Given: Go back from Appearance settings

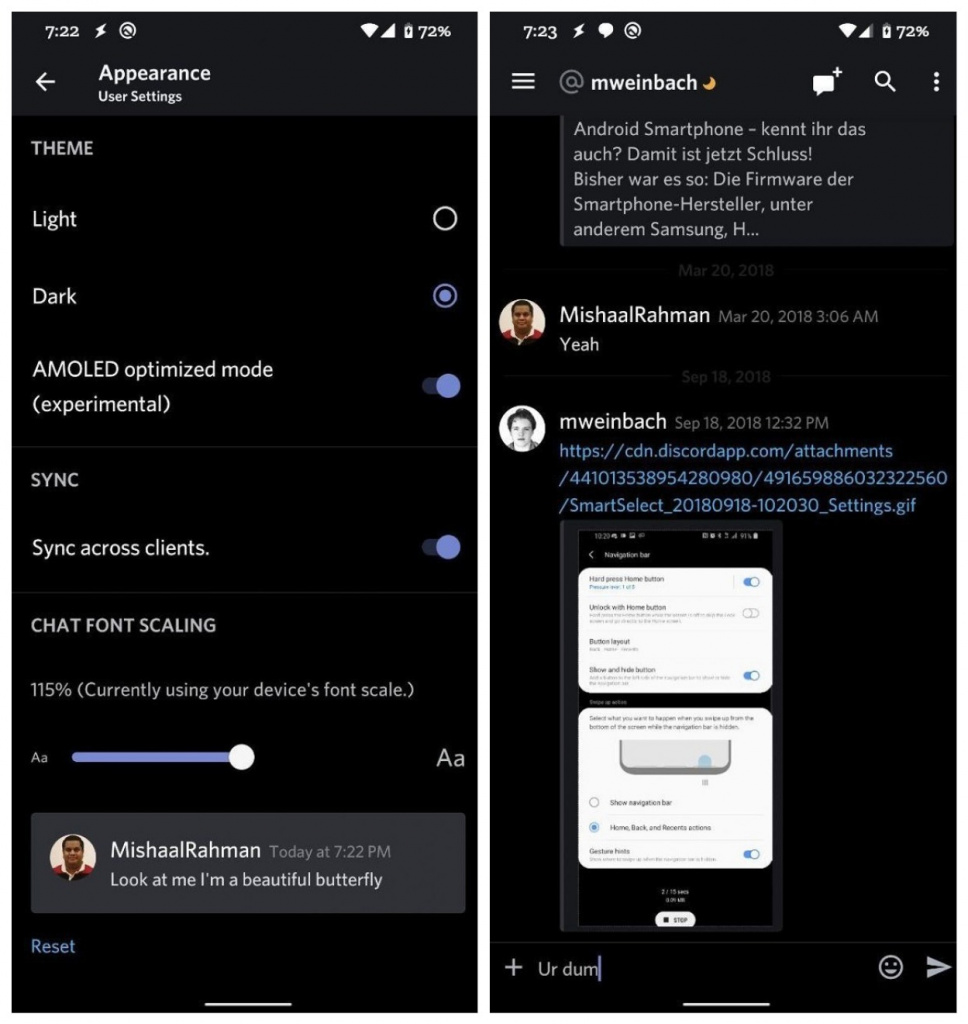Looking at the screenshot, I should (45, 83).
